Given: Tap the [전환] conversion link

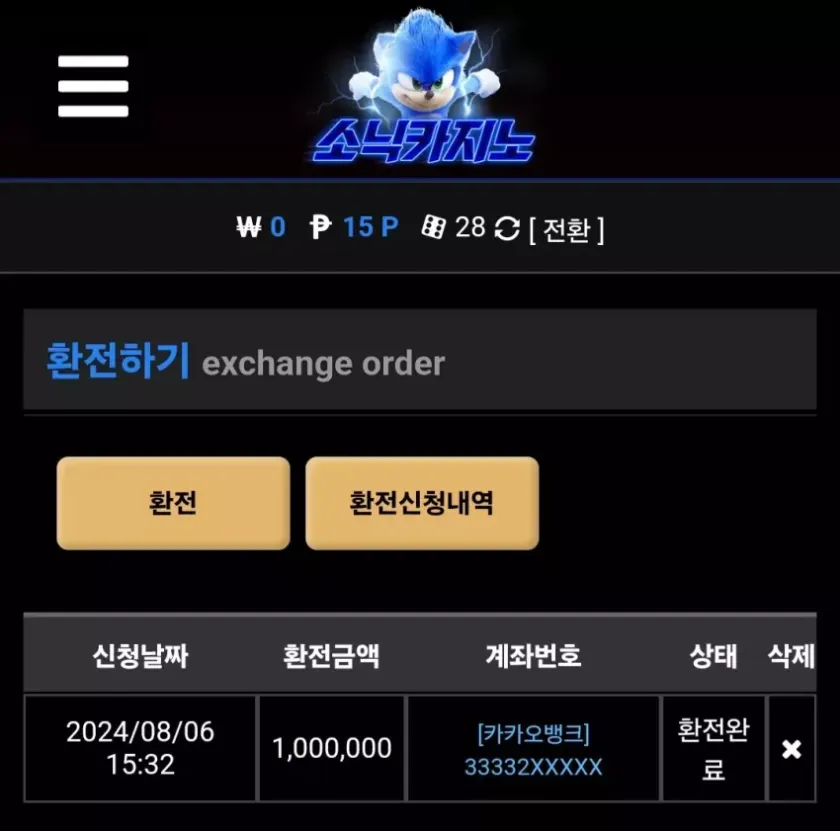Looking at the screenshot, I should pos(566,229).
